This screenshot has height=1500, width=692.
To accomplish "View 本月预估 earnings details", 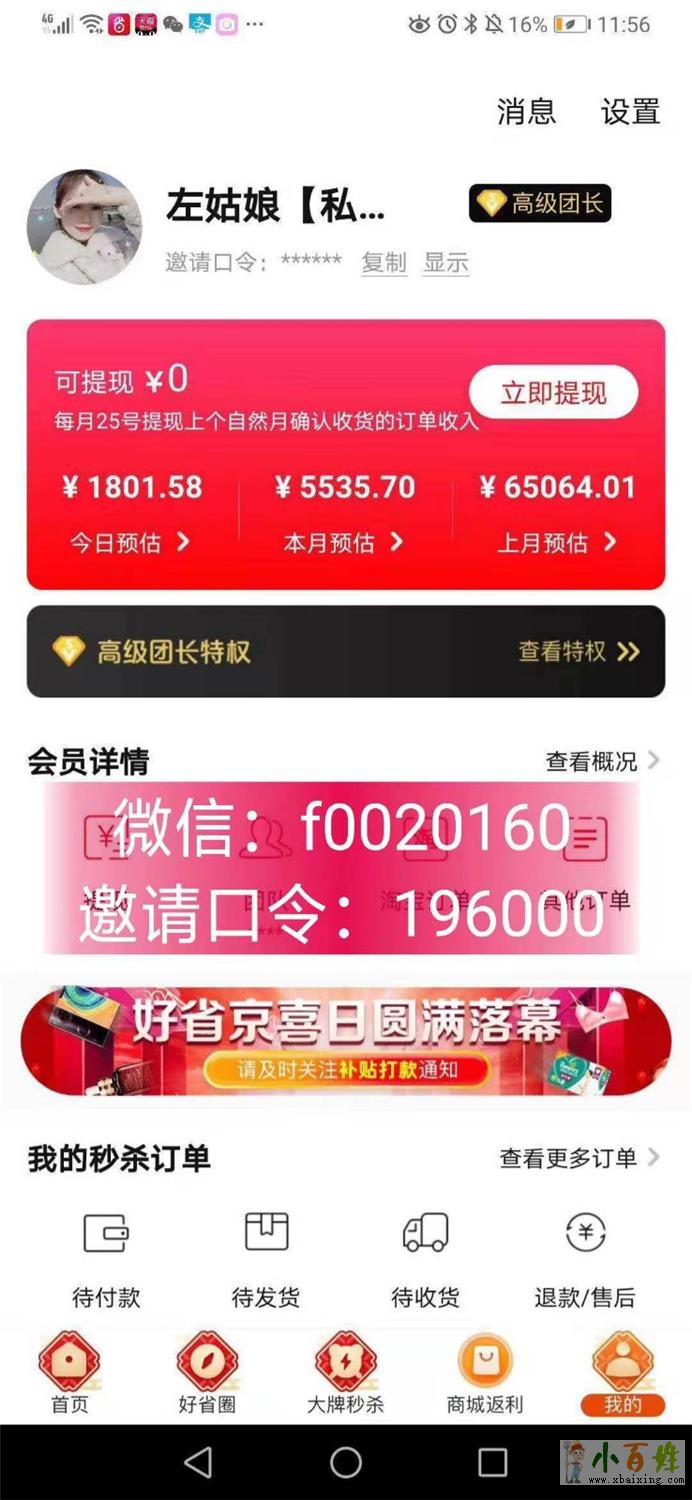I will 343,542.
